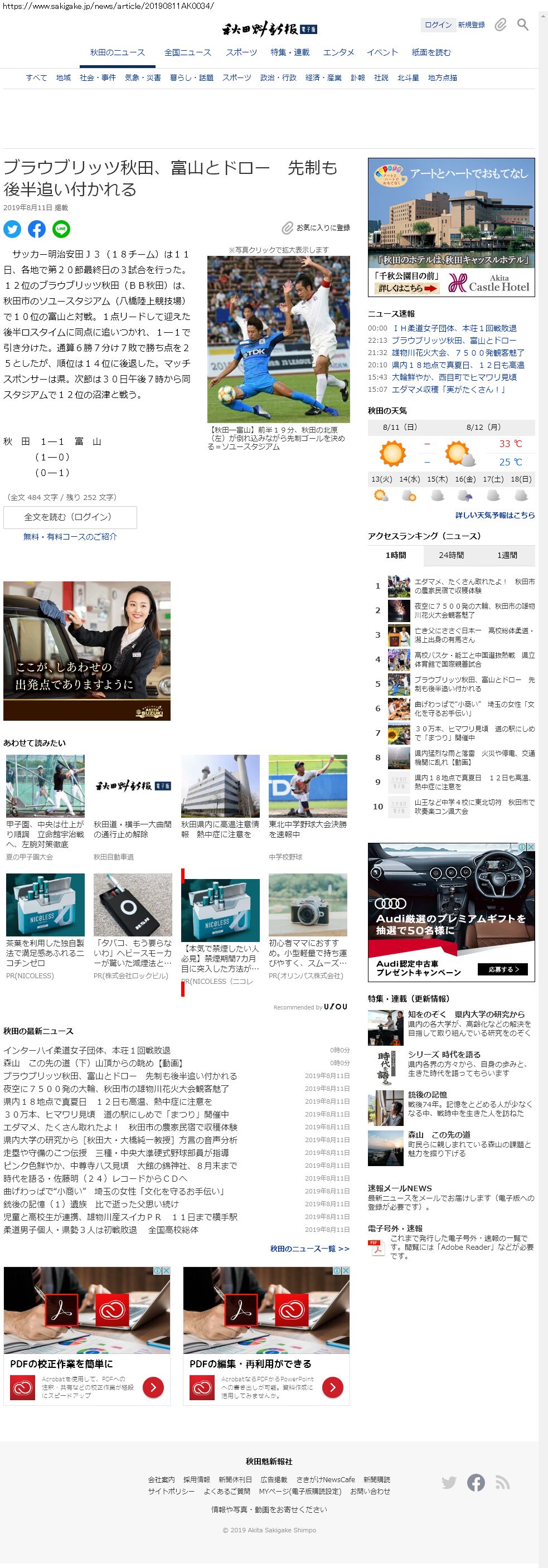Open 新規登録 registration link
Viewport: 548px width, 1568px height.
click(471, 25)
